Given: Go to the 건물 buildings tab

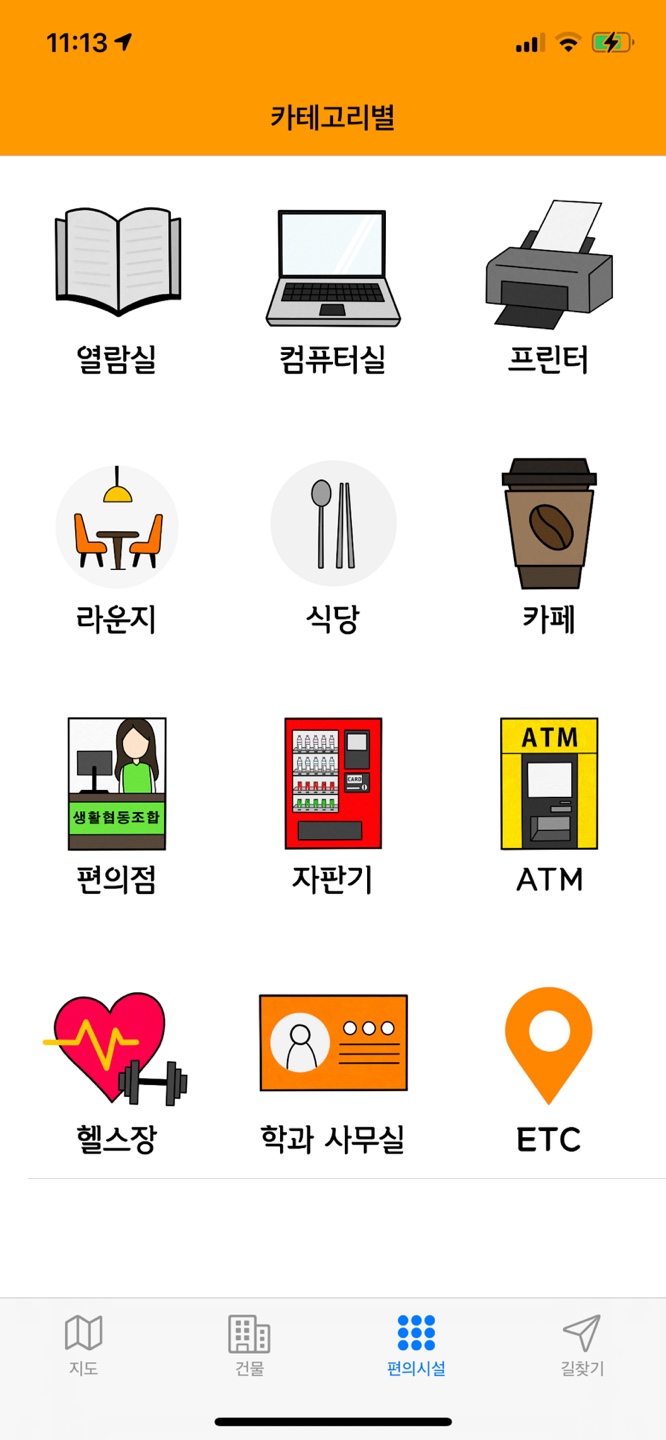Looking at the screenshot, I should click(x=249, y=1345).
